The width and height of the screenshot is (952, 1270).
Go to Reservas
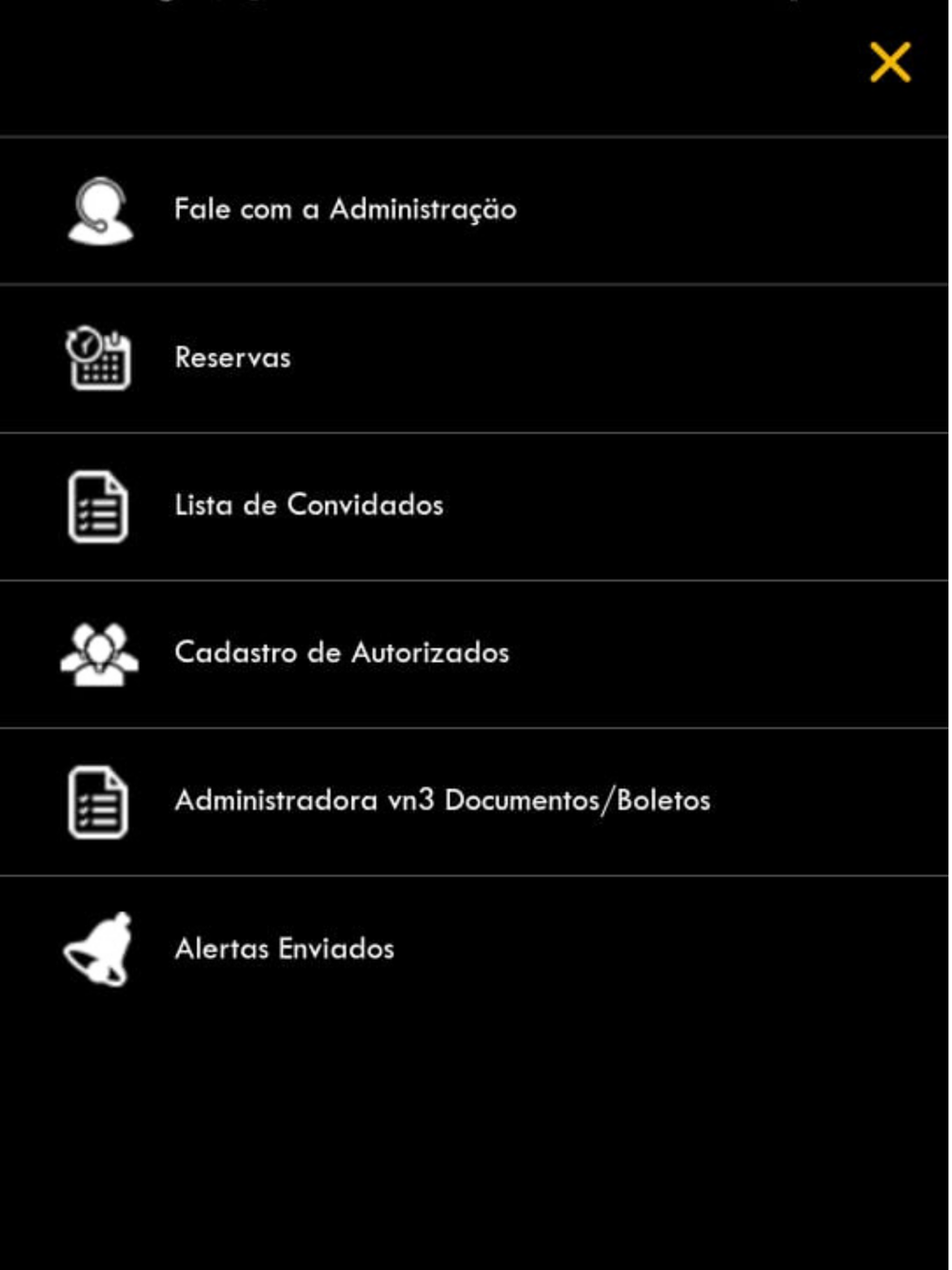click(x=232, y=358)
